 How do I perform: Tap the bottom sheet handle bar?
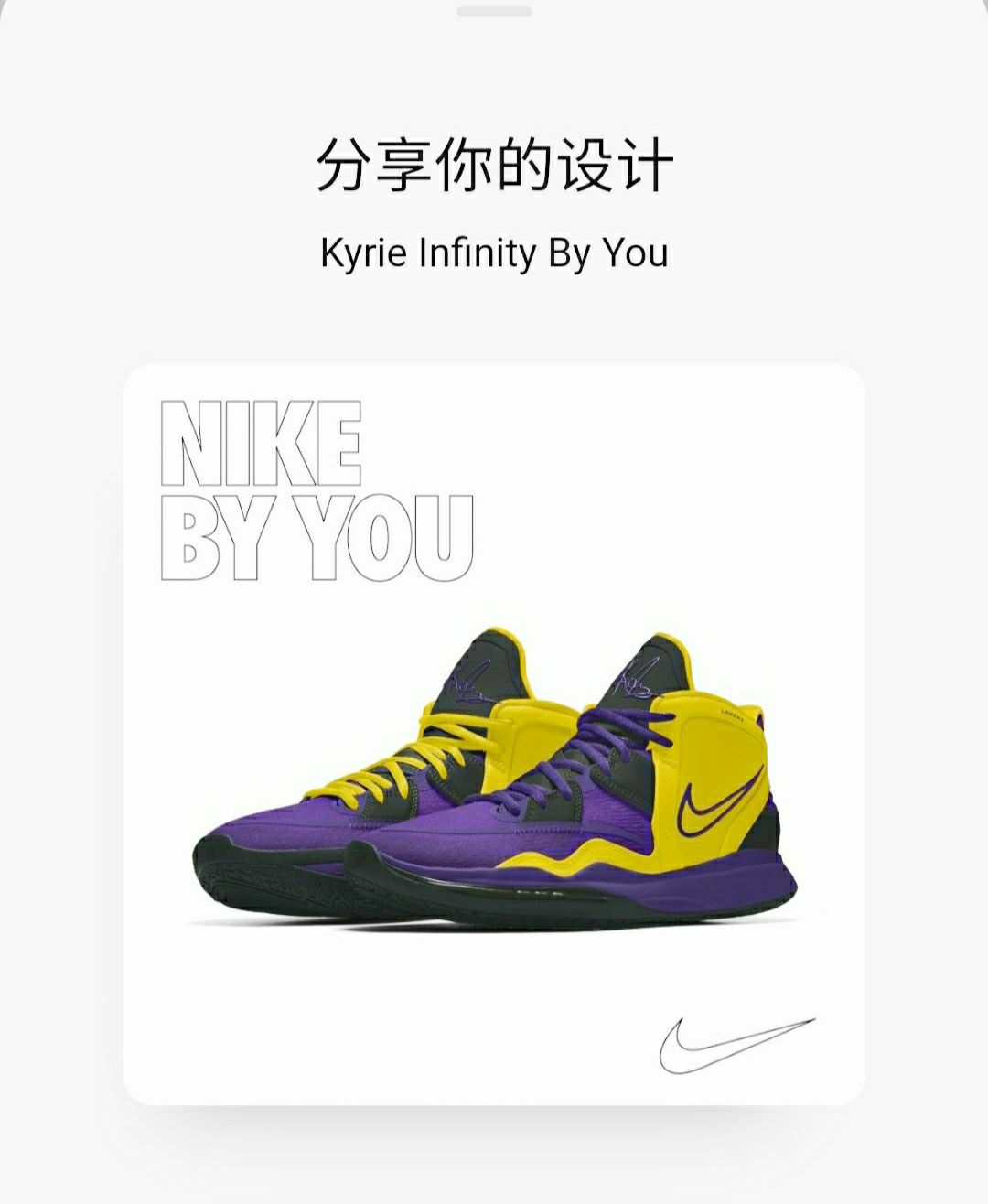coord(494,12)
